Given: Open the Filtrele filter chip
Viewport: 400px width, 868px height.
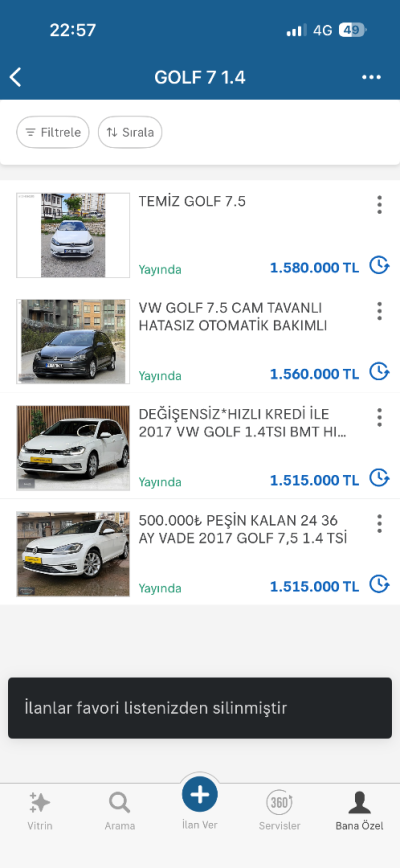Looking at the screenshot, I should point(53,132).
